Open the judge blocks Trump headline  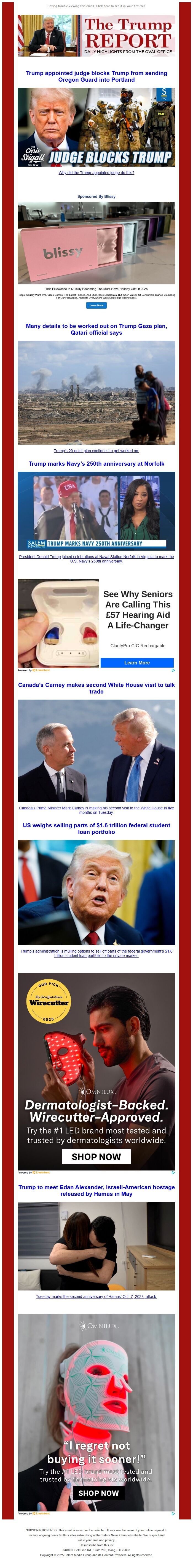tap(96, 76)
